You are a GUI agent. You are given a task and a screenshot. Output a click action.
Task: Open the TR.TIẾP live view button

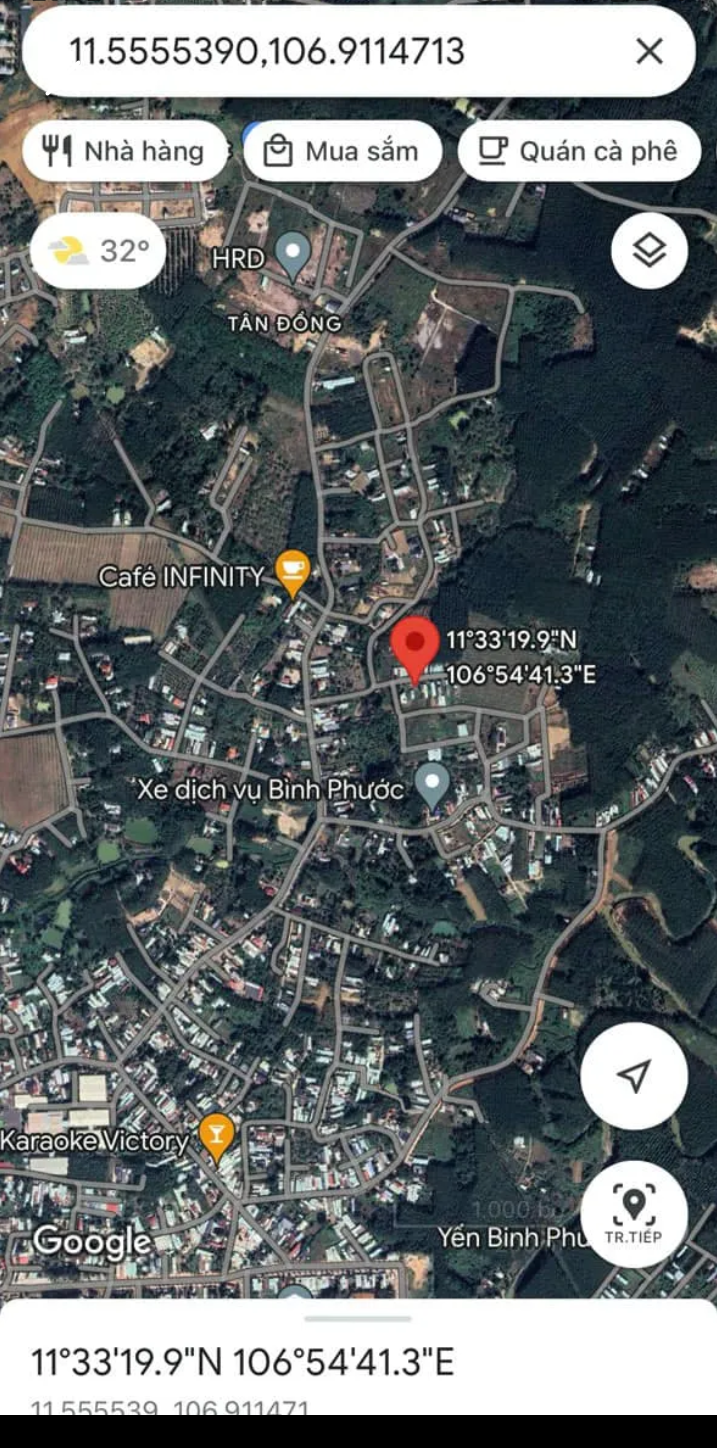coord(634,1214)
